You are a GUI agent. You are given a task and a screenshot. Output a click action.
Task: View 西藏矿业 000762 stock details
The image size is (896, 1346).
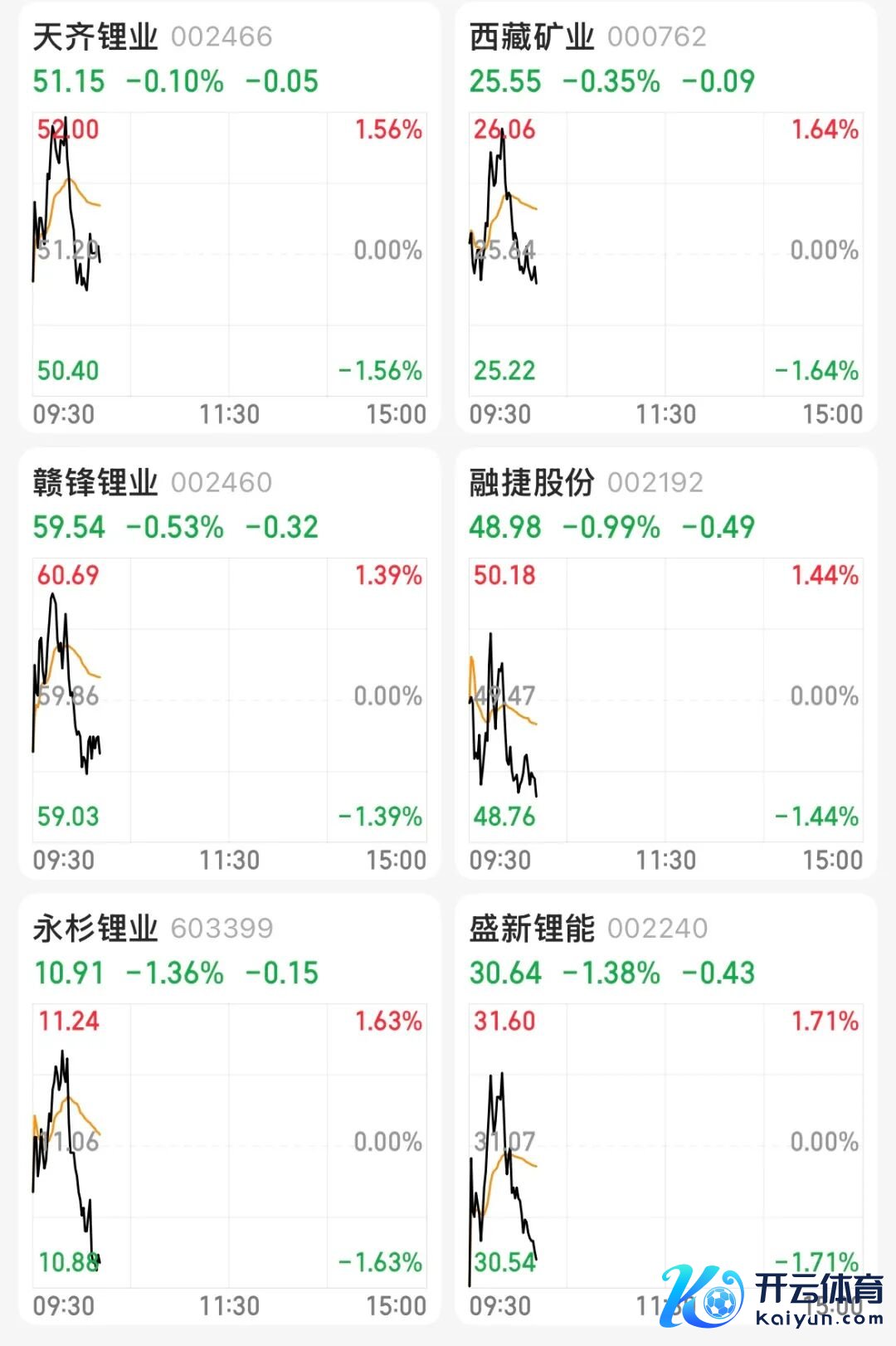(x=665, y=217)
